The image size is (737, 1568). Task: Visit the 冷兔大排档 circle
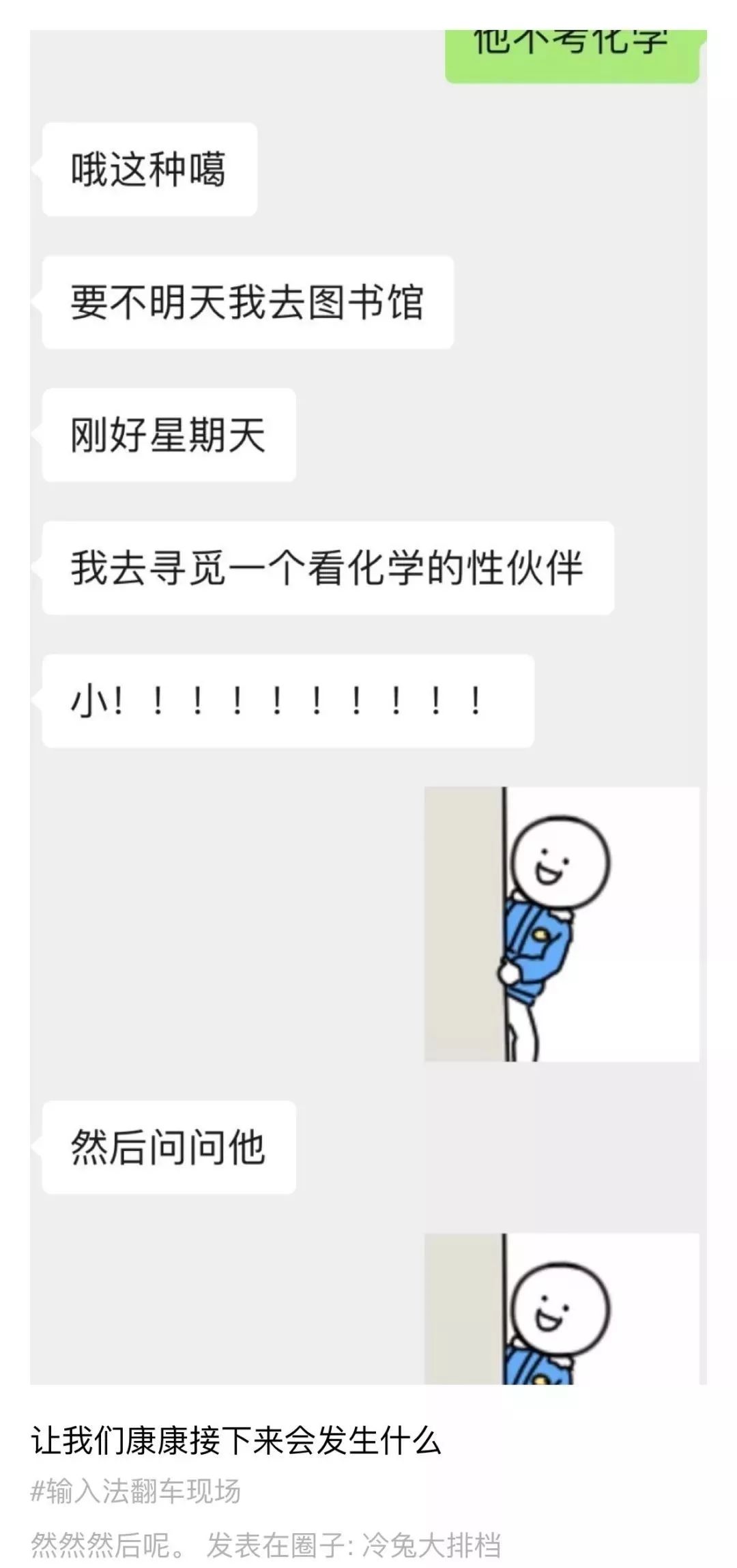point(431,1545)
